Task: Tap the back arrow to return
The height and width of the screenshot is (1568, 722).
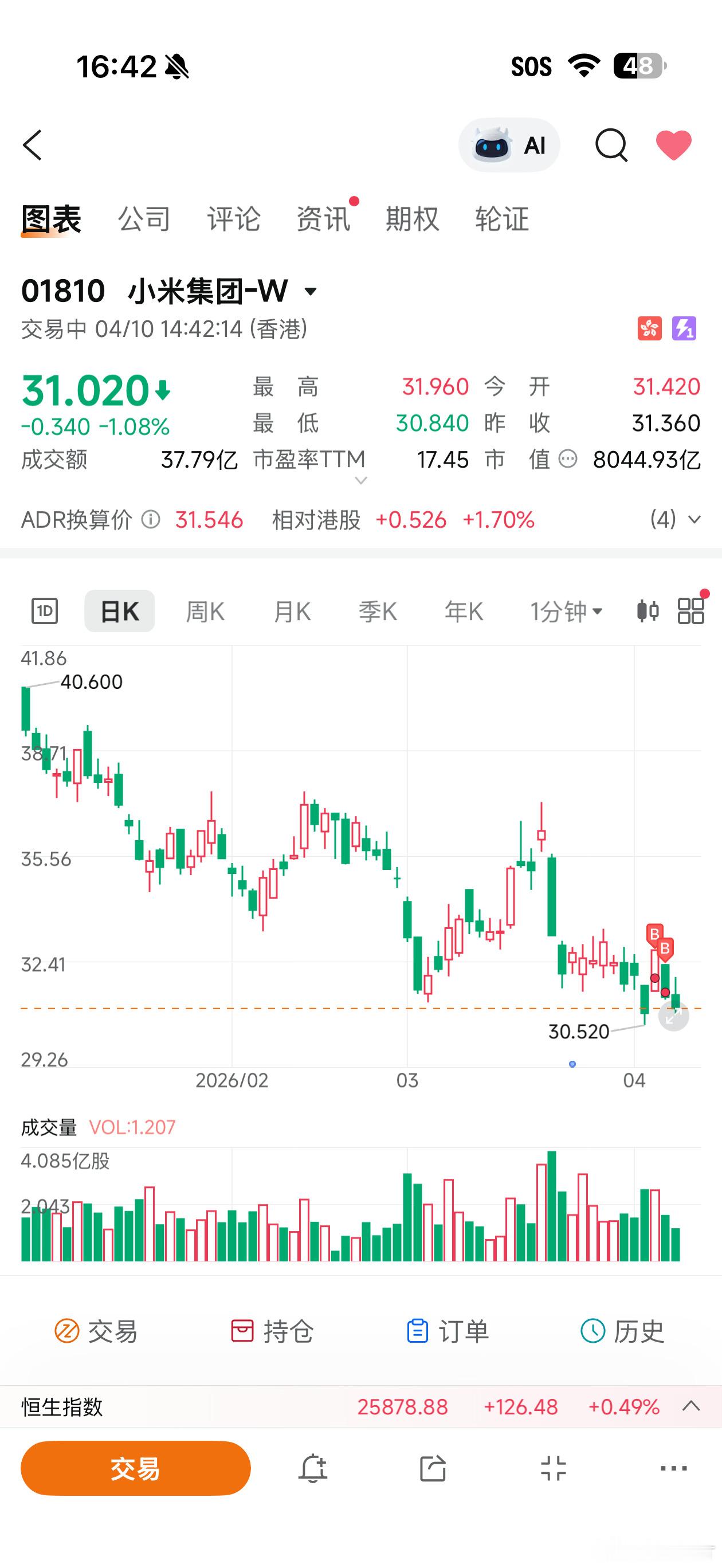Action: point(32,145)
